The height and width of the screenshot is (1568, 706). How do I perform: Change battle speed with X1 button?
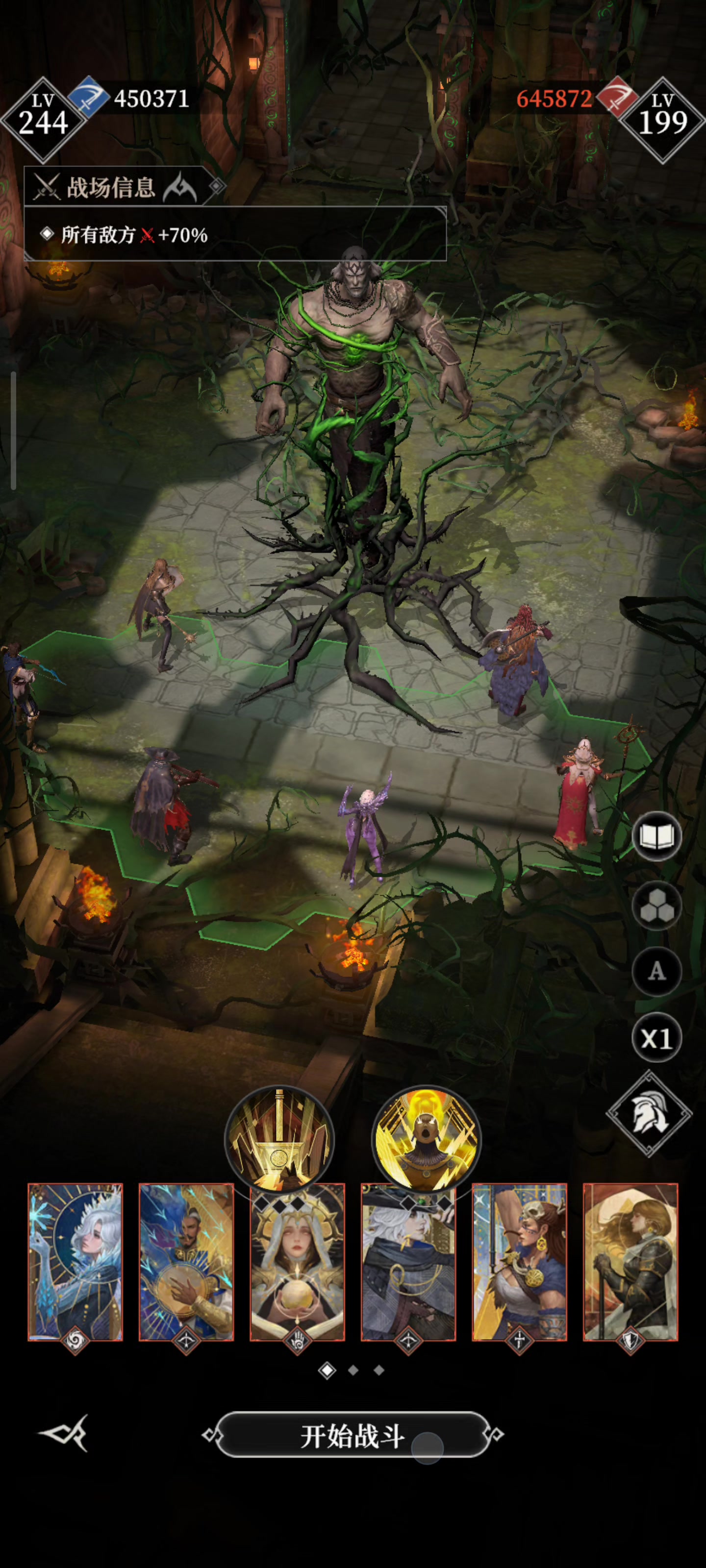(x=656, y=1038)
